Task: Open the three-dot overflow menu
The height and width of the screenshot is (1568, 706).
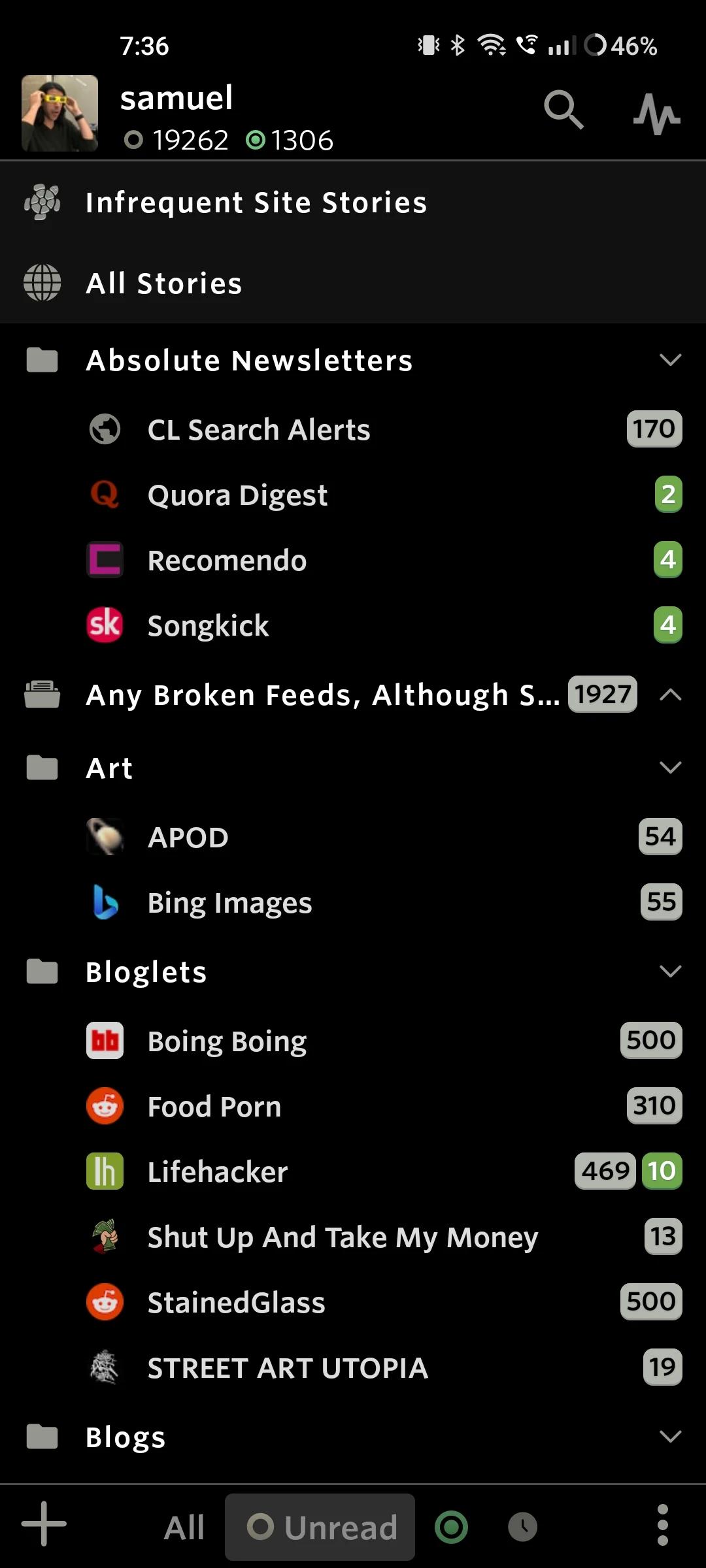Action: [x=662, y=1526]
